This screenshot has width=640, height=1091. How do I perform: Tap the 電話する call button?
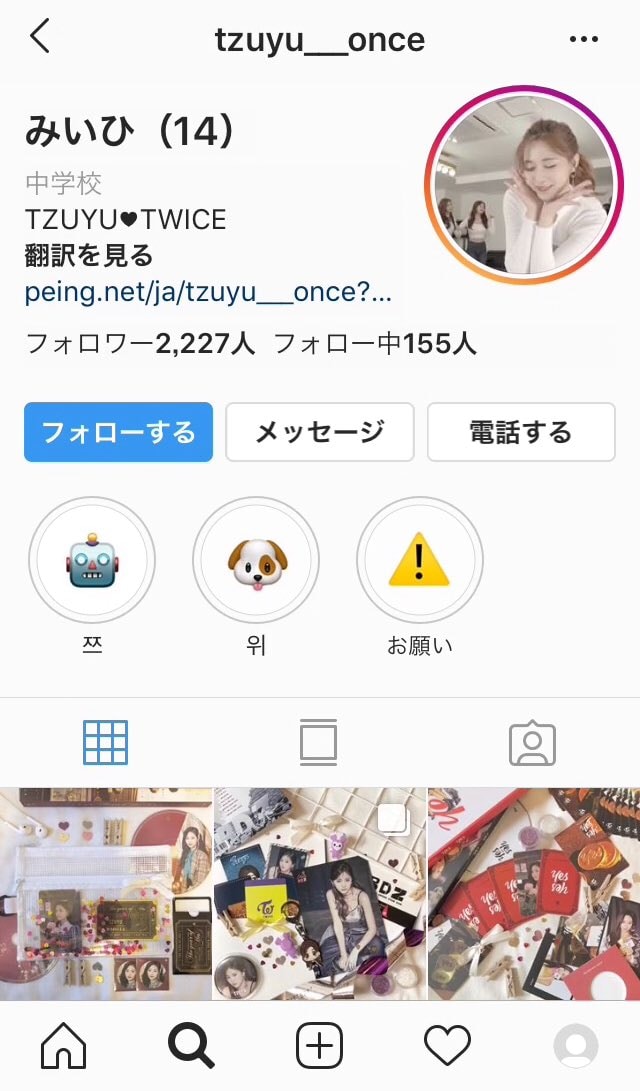521,432
